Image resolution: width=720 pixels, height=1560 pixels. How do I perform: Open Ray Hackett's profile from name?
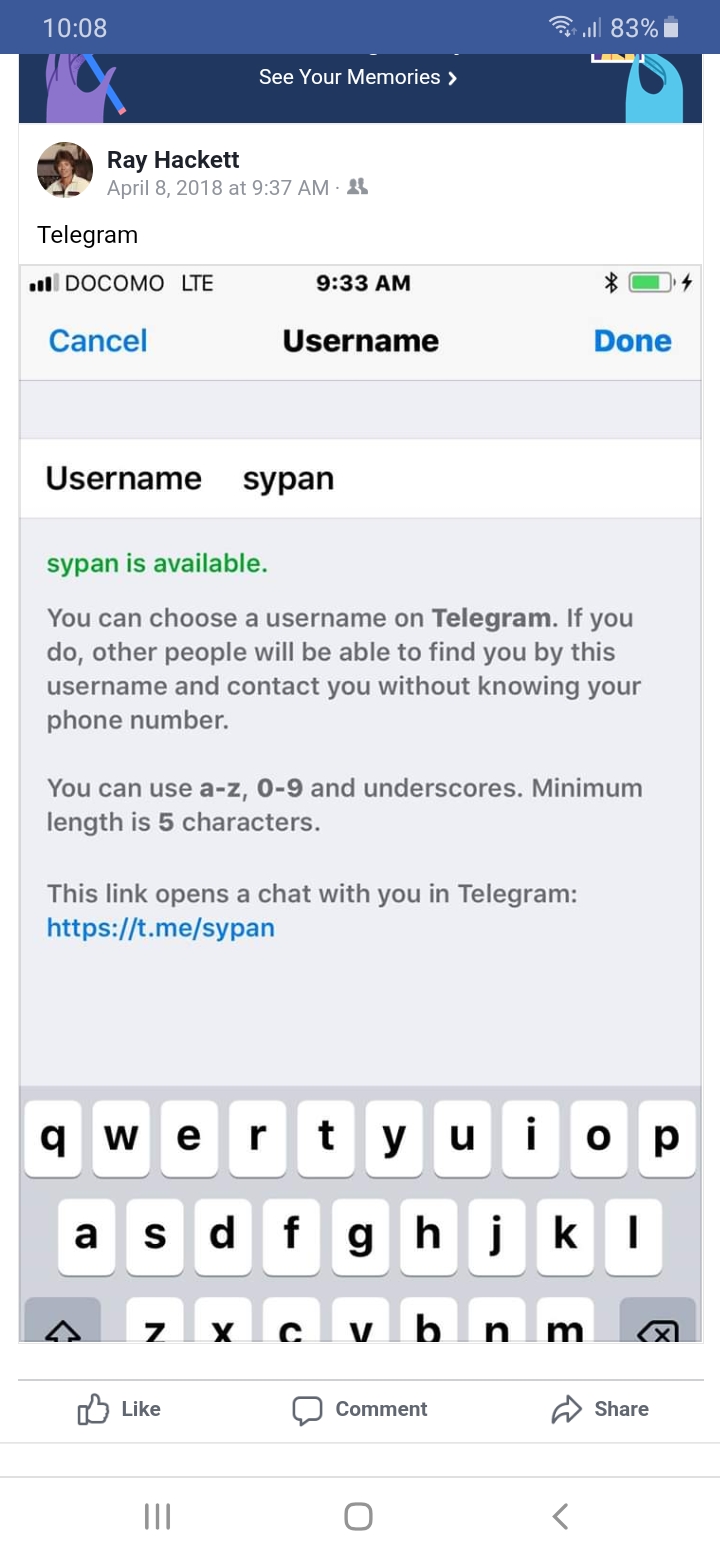[173, 159]
